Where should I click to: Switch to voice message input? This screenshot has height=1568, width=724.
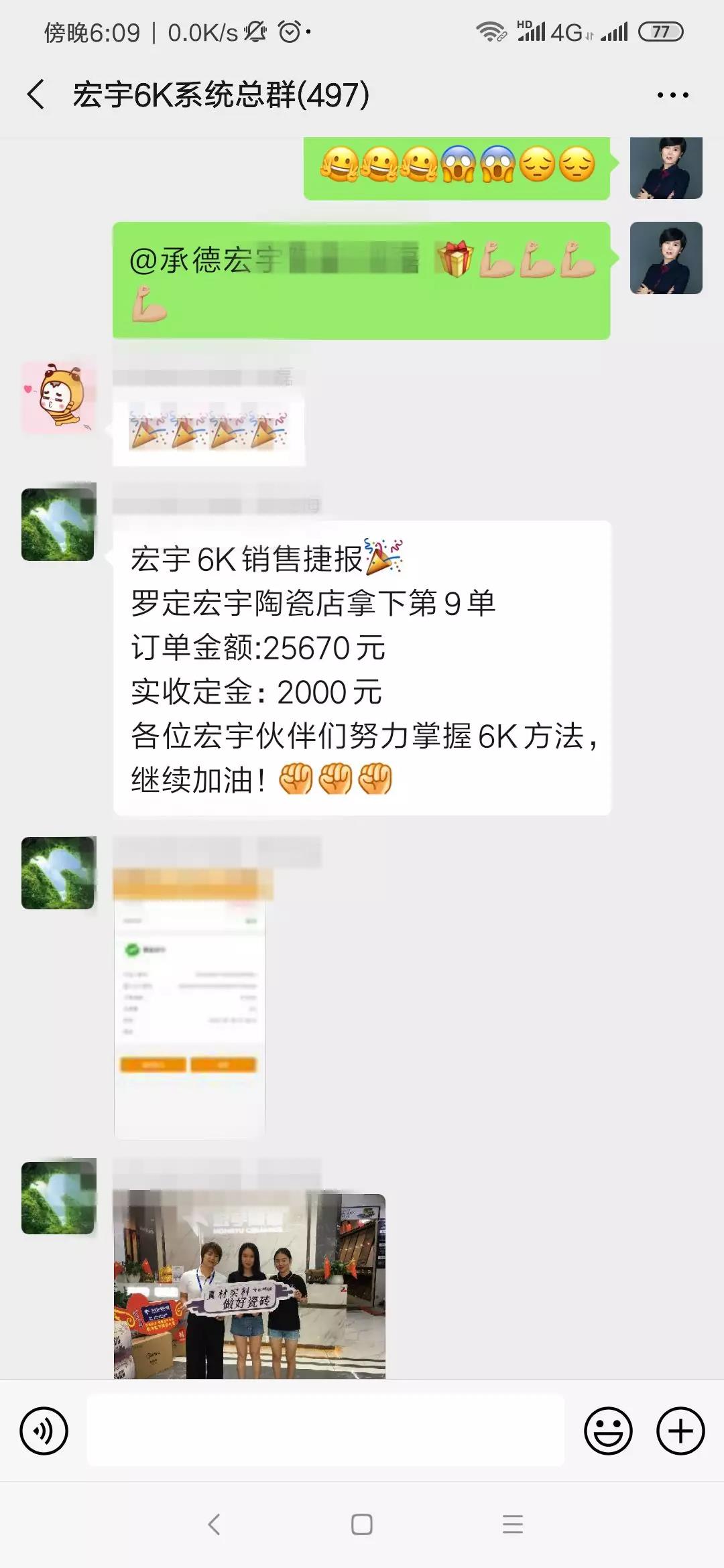coord(44,1431)
